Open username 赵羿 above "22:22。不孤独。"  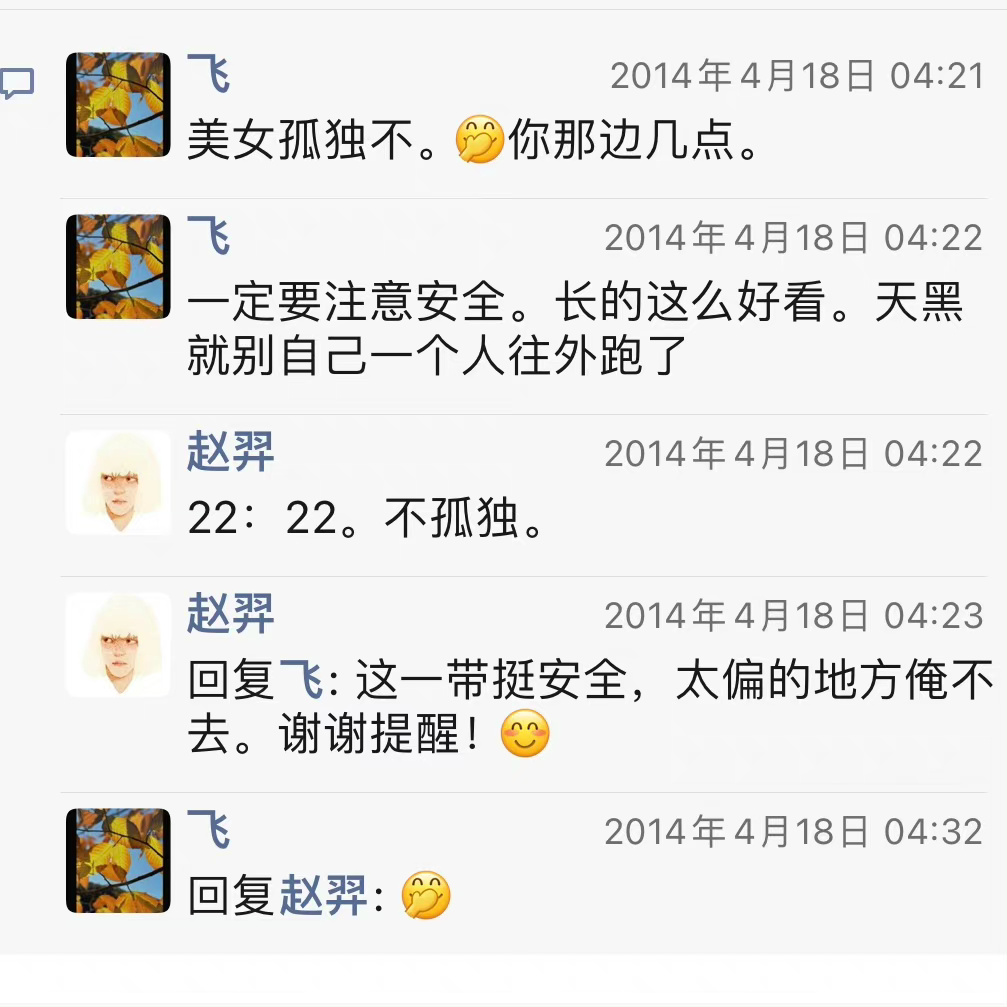230,453
